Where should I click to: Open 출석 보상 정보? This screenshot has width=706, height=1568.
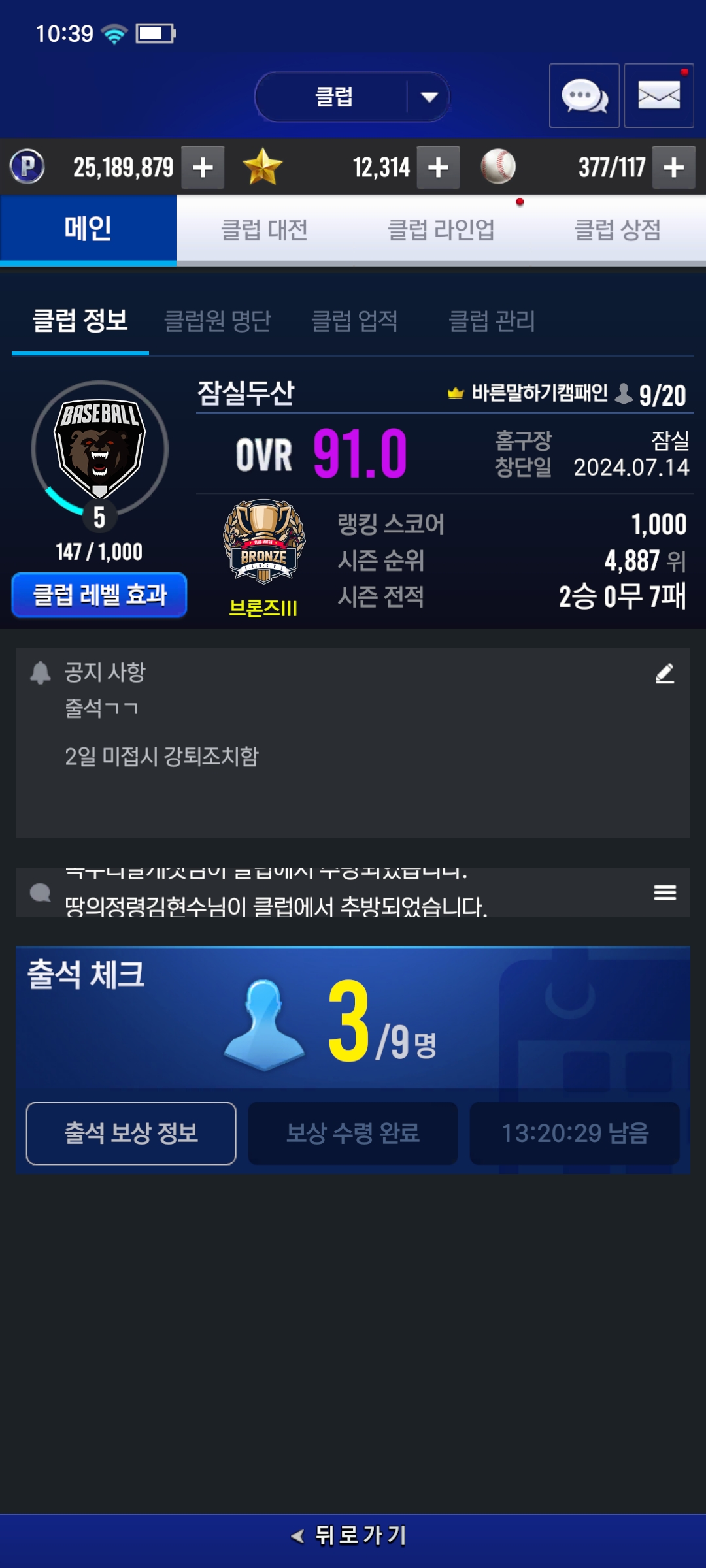(131, 1134)
